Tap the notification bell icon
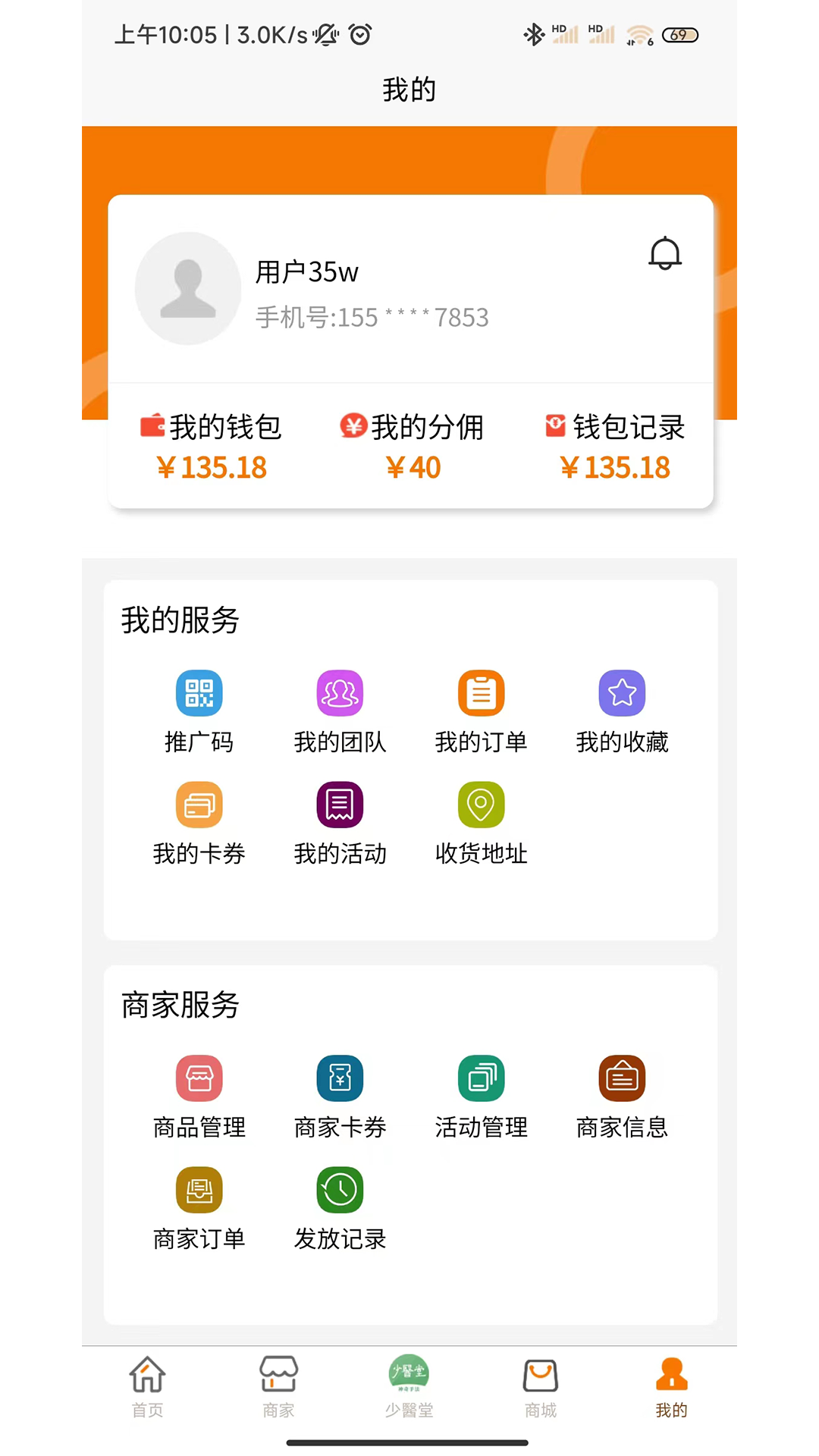 [666, 253]
